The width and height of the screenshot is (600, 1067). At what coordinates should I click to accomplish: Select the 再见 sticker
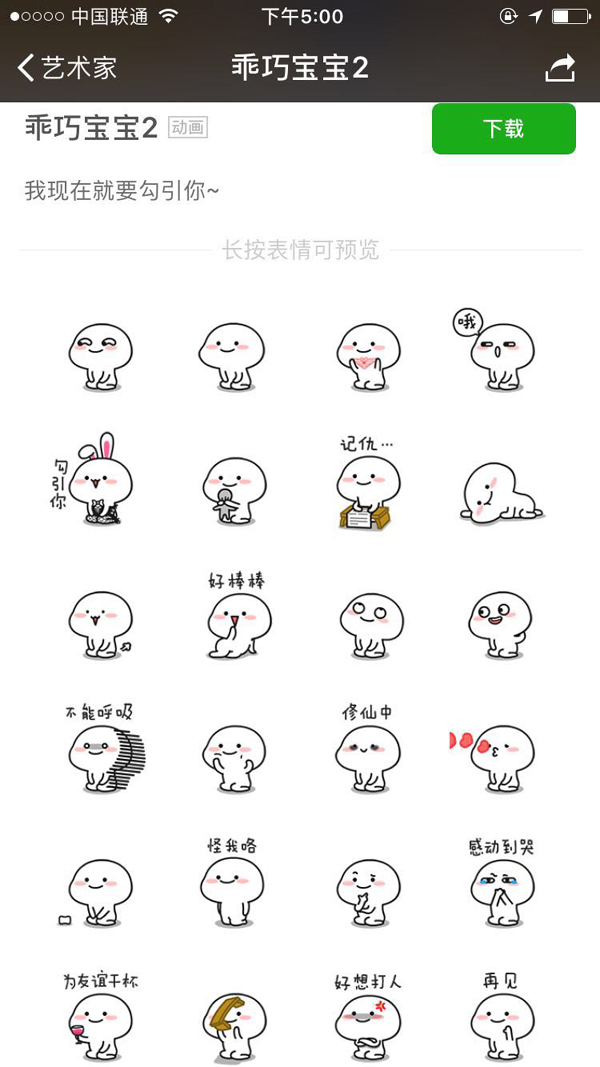coord(501,1017)
